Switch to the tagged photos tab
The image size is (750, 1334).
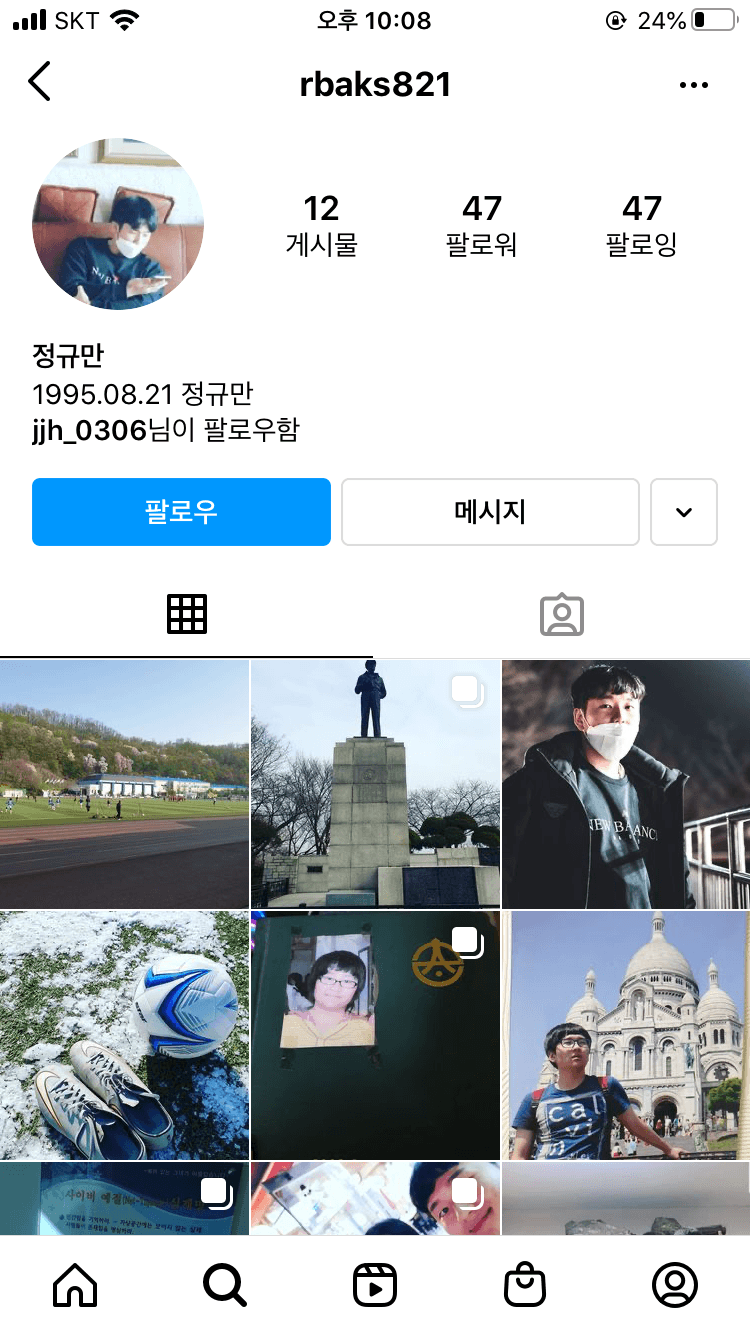pos(561,614)
